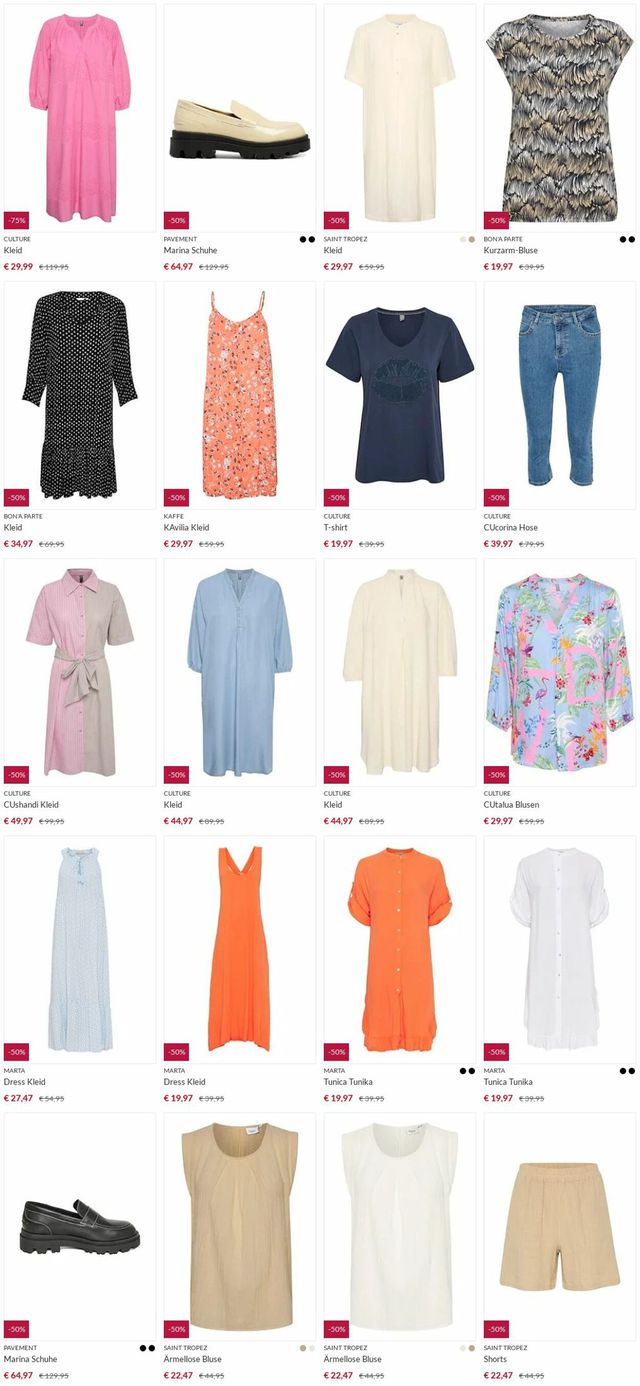This screenshot has width=640, height=1386.
Task: Open the white Marta Tunica Tunika
Action: (559, 949)
